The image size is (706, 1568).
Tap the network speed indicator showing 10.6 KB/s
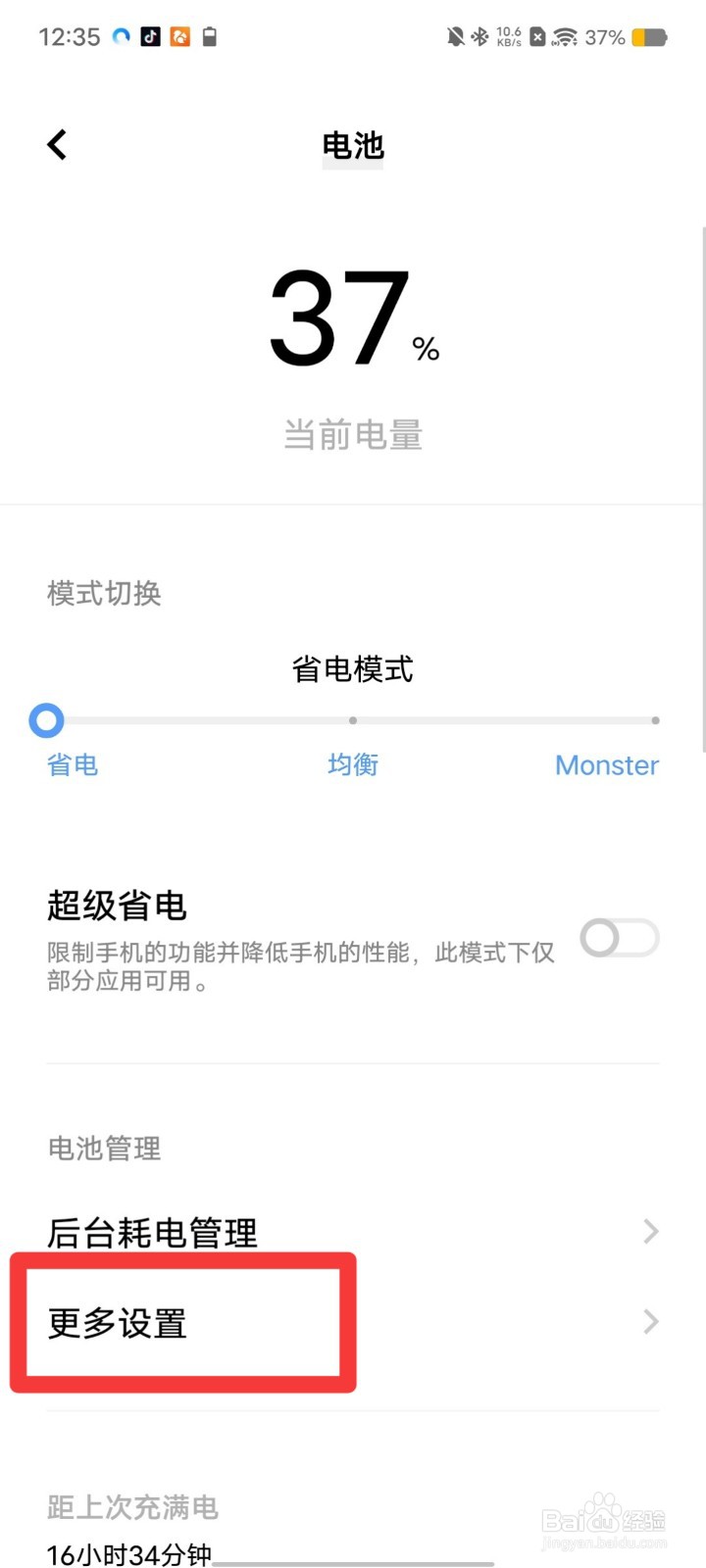coord(507,37)
